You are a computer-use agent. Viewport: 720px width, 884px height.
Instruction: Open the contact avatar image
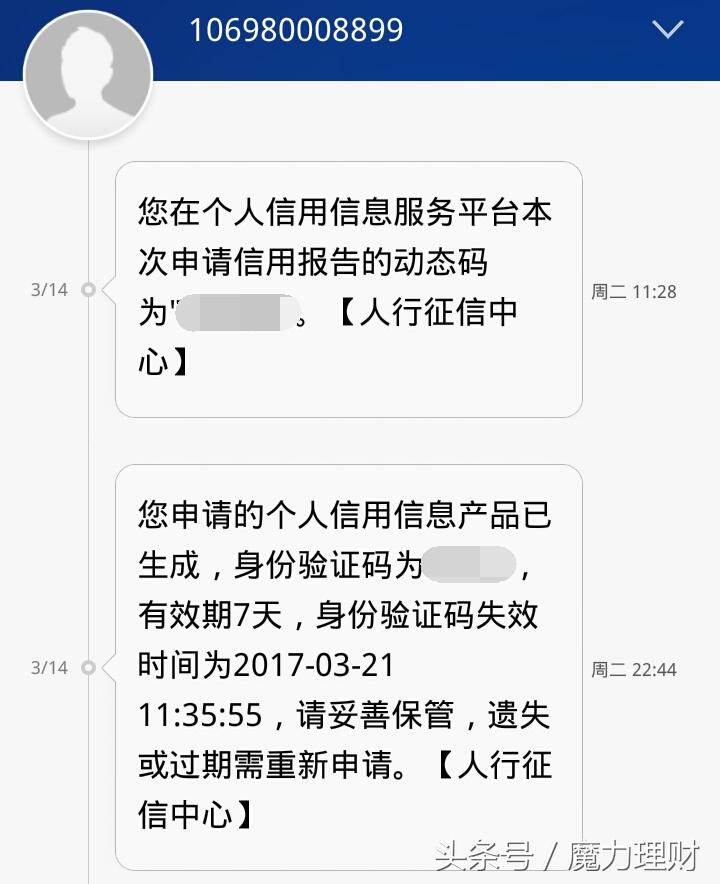[x=88, y=72]
